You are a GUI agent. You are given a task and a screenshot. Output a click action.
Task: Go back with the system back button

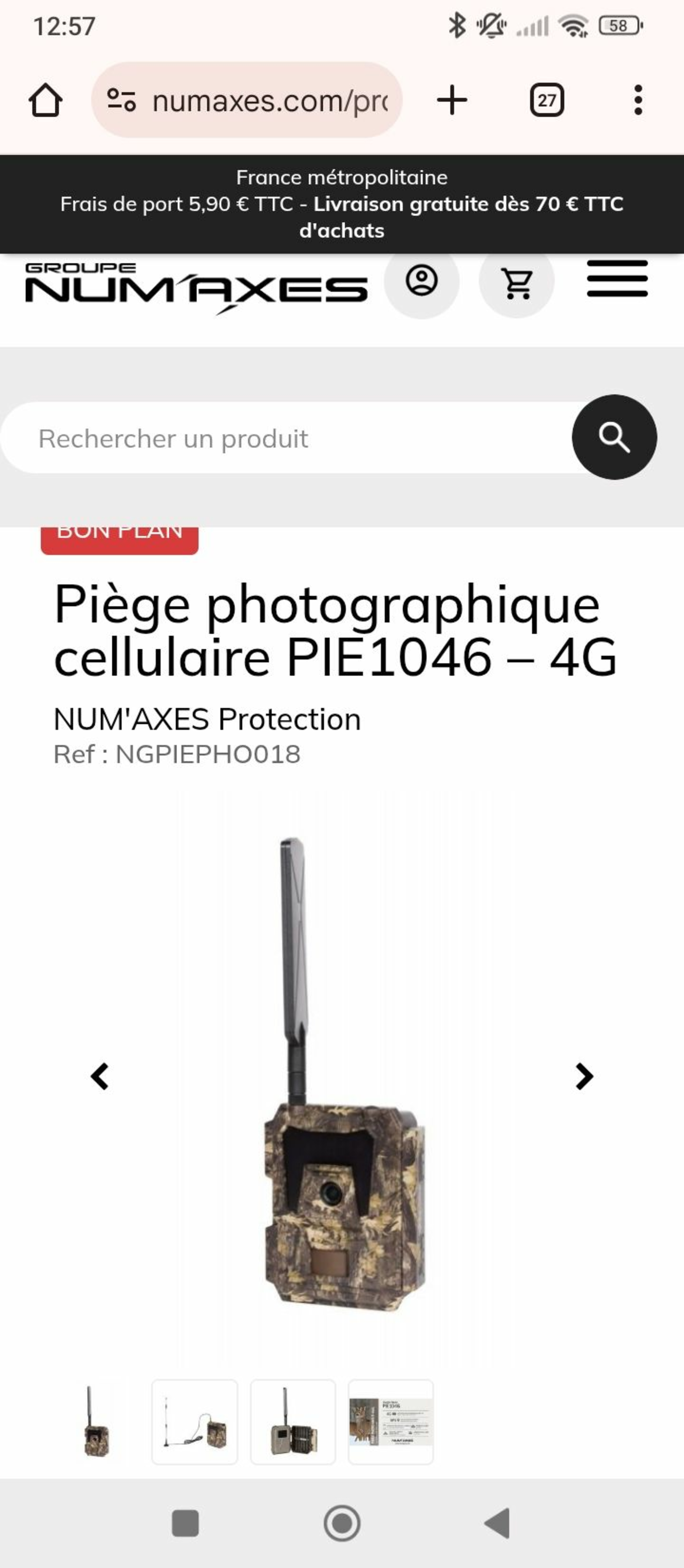click(x=497, y=1523)
